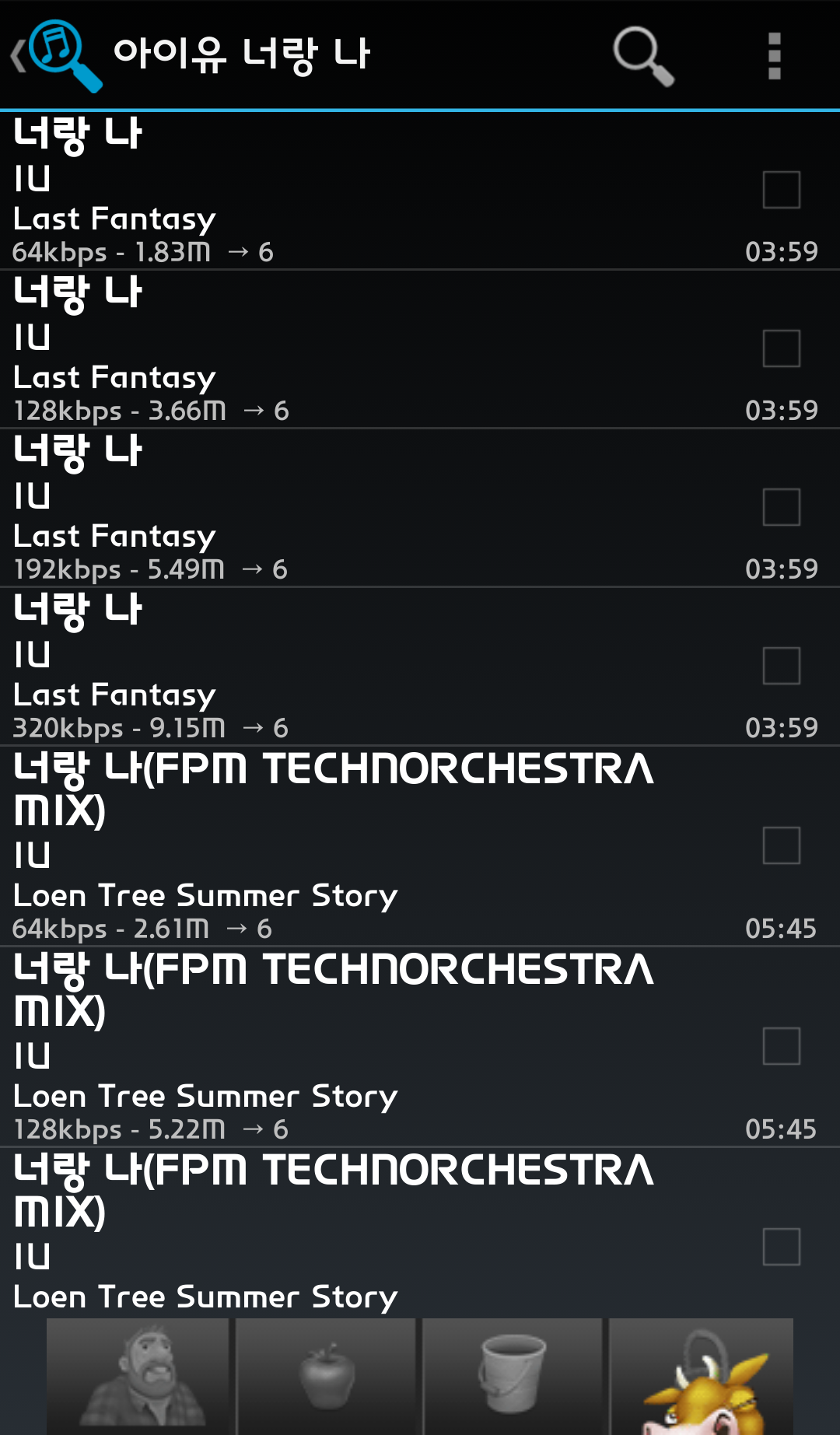Open the 너랑 나 Last Fantasy 192kbps track

point(350,509)
